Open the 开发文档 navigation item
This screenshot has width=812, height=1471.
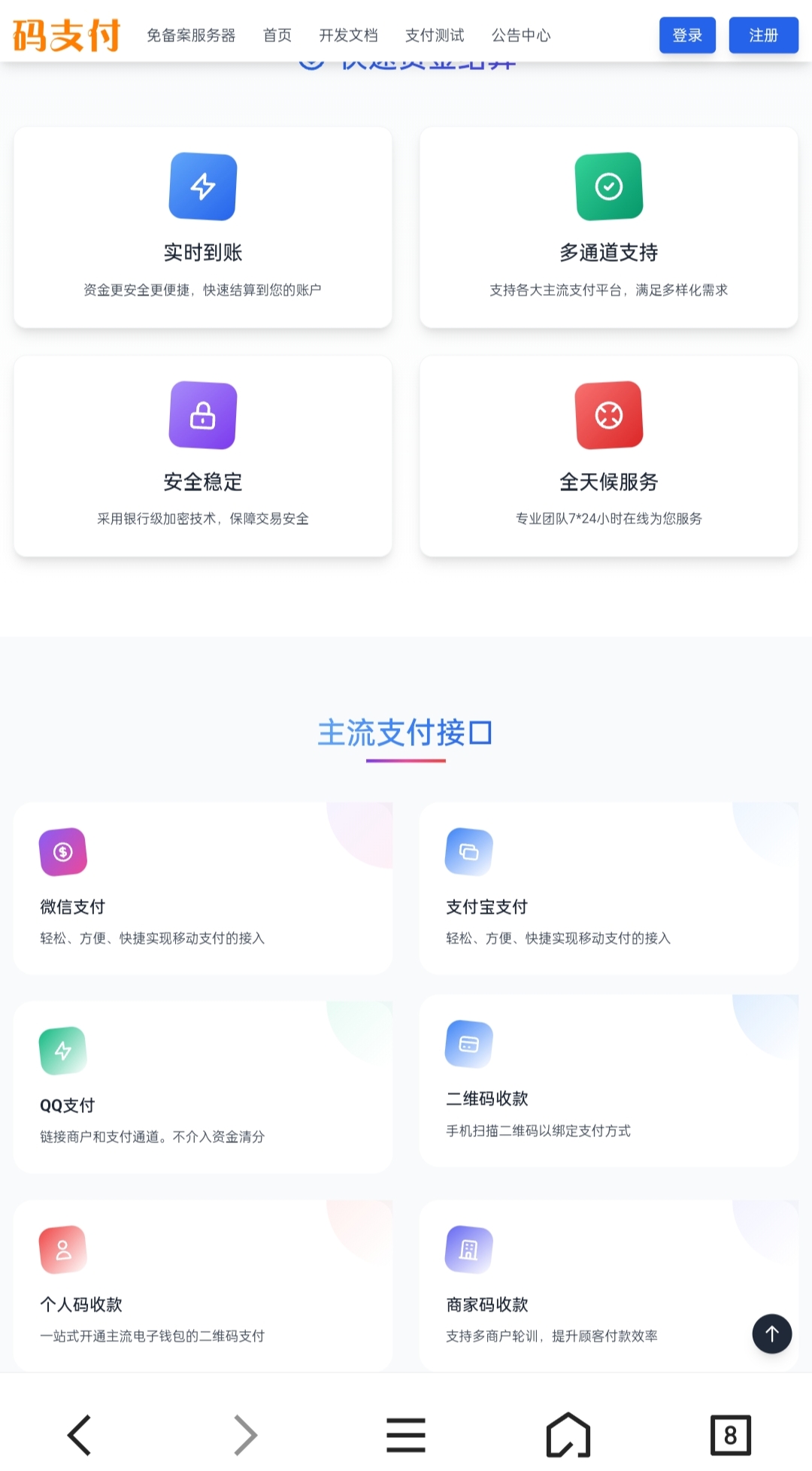349,35
